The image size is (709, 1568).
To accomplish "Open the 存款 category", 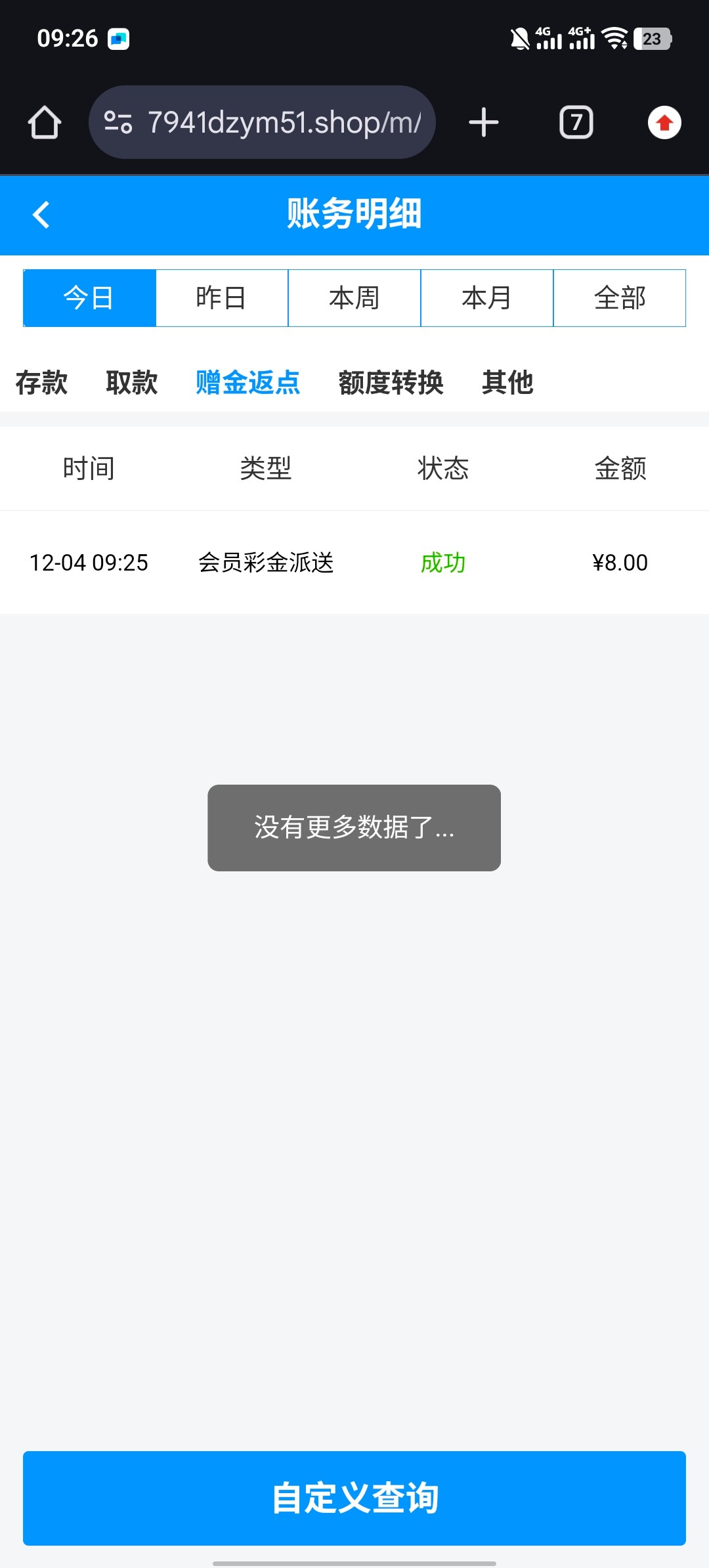I will (41, 382).
